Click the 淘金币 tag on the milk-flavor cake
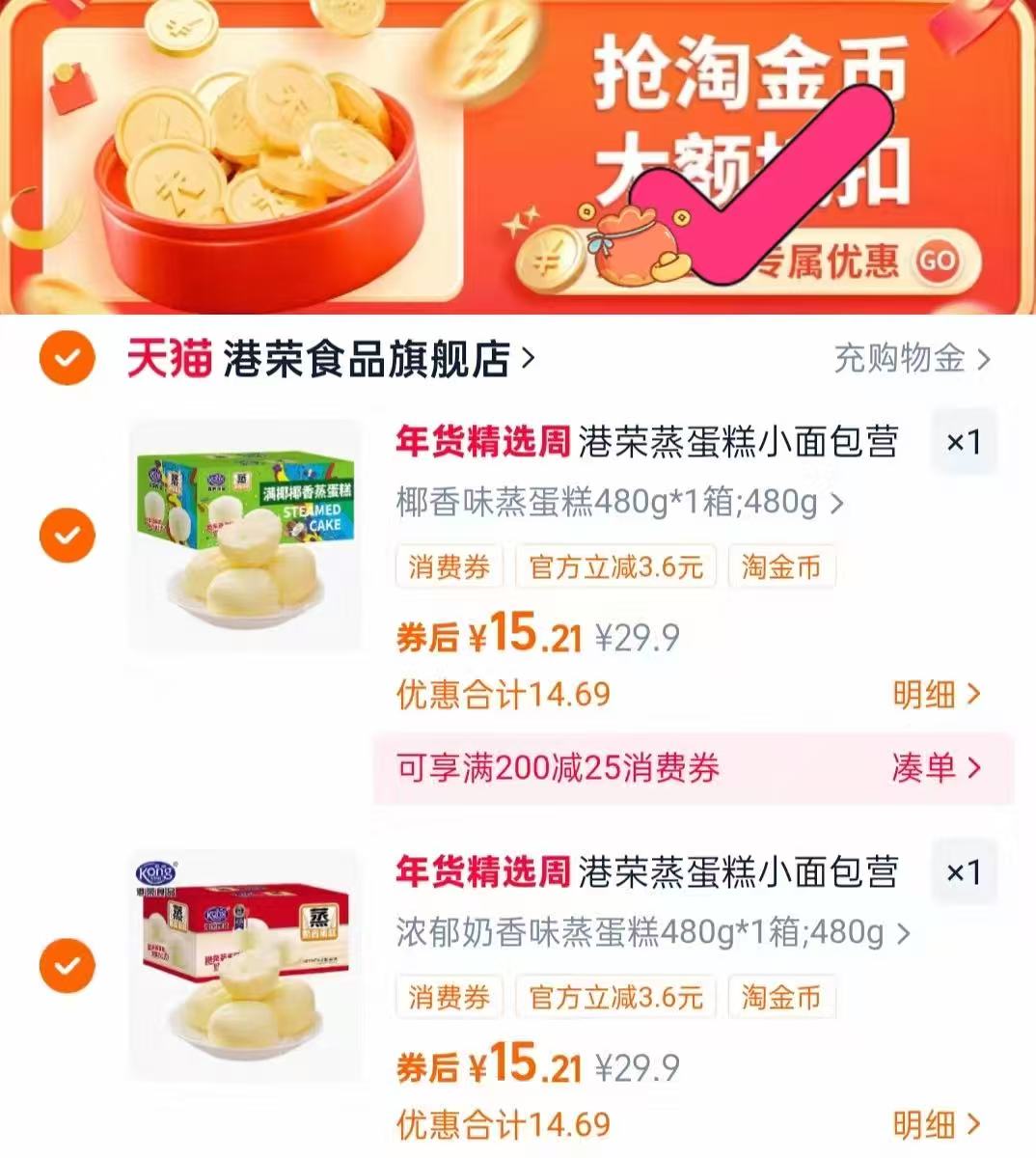The width and height of the screenshot is (1036, 1158). 781,998
